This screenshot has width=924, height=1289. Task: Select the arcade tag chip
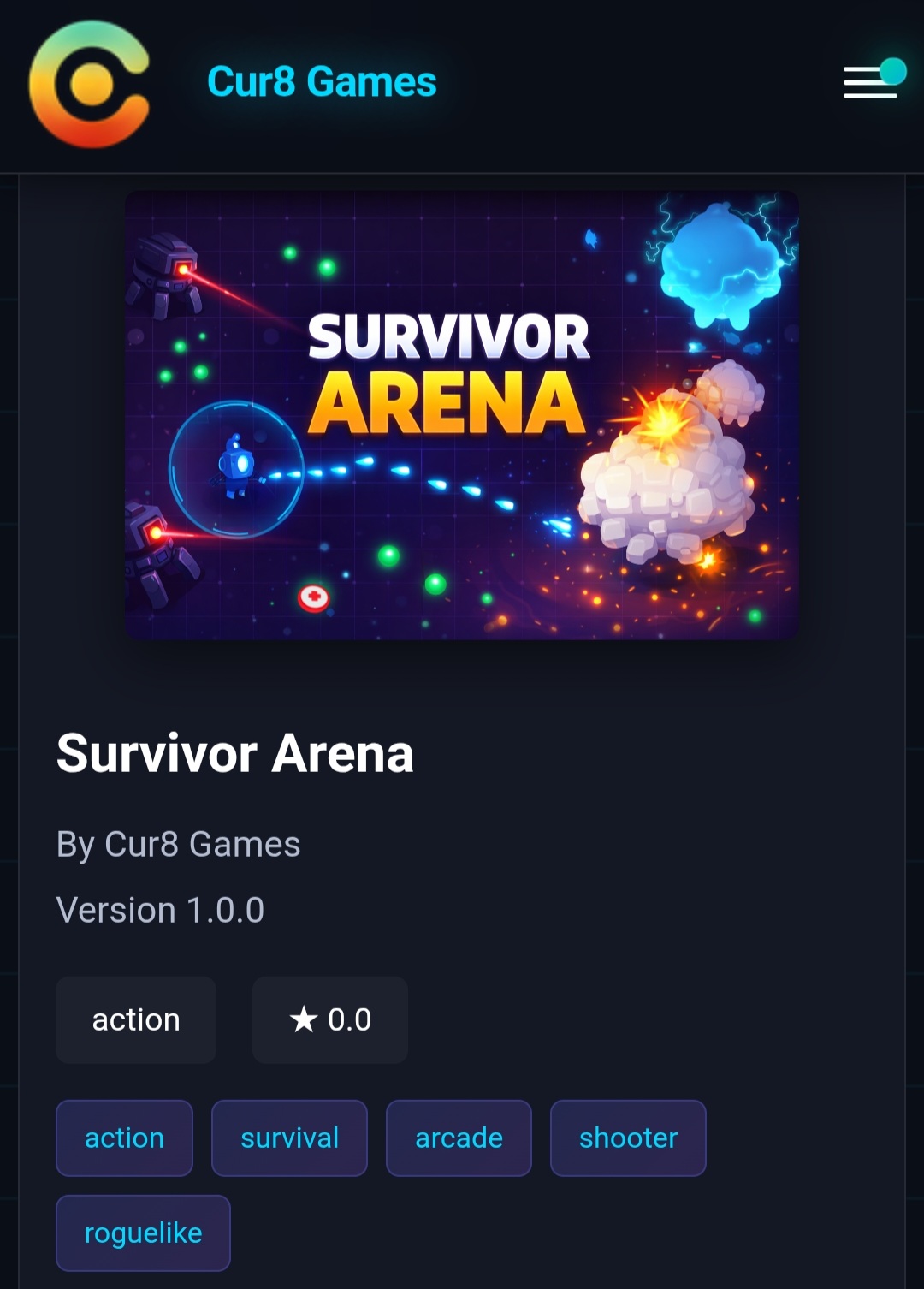click(459, 1138)
